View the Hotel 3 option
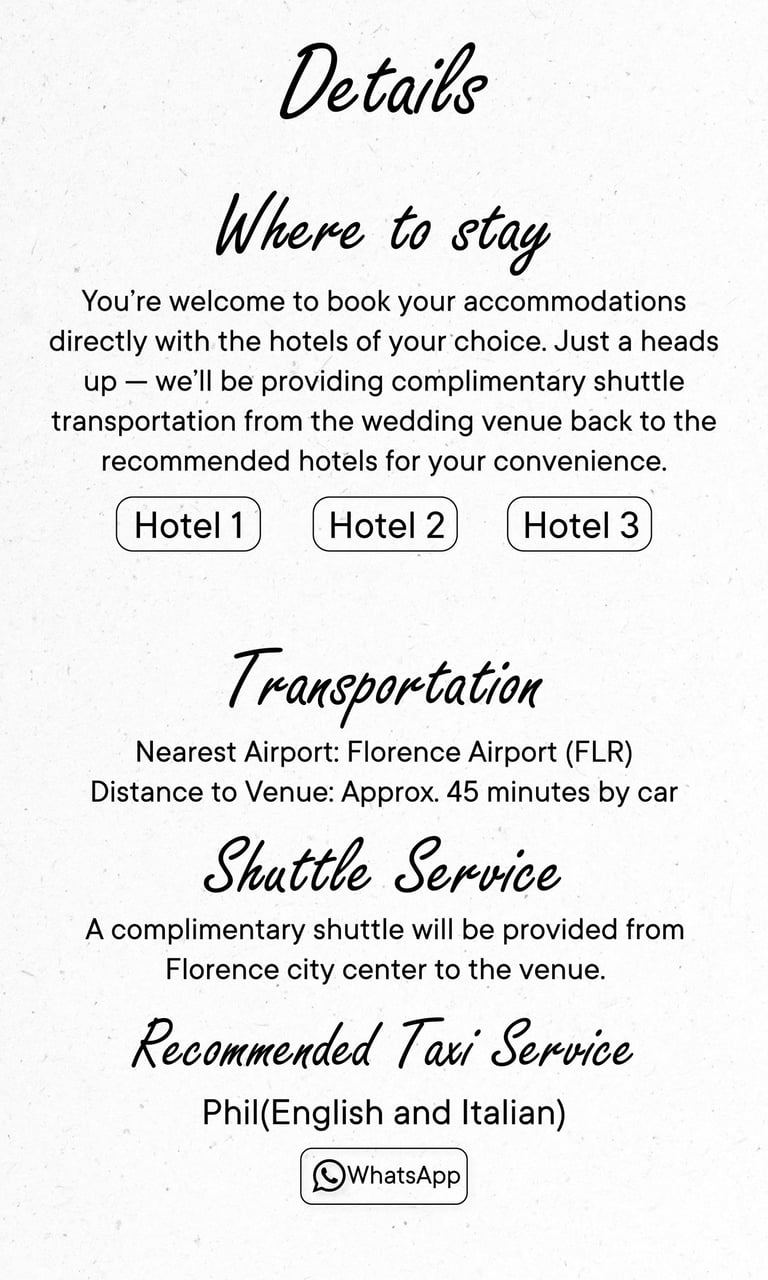The image size is (768, 1280). (x=580, y=525)
